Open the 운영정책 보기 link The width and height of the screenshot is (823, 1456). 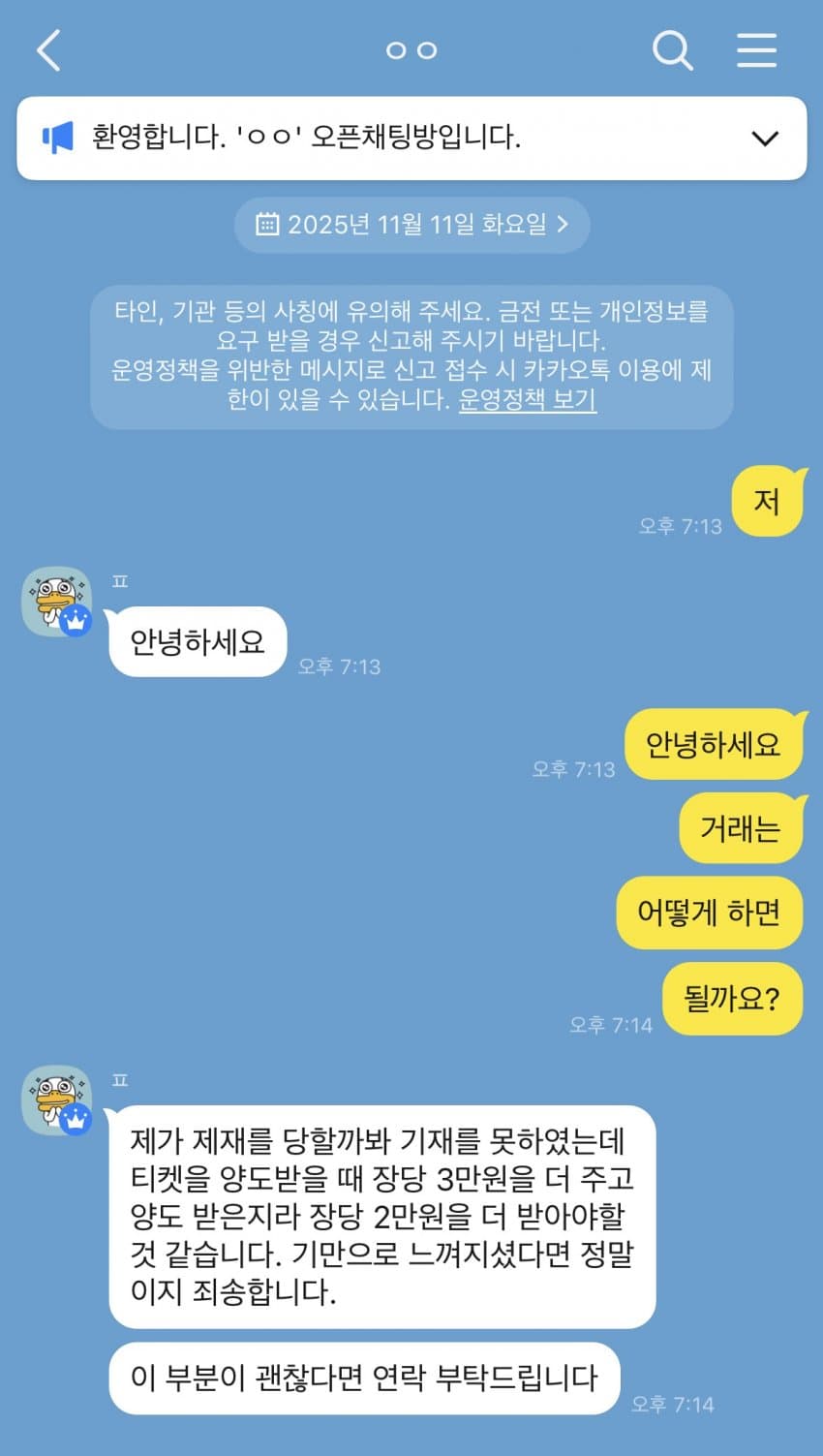[x=527, y=399]
